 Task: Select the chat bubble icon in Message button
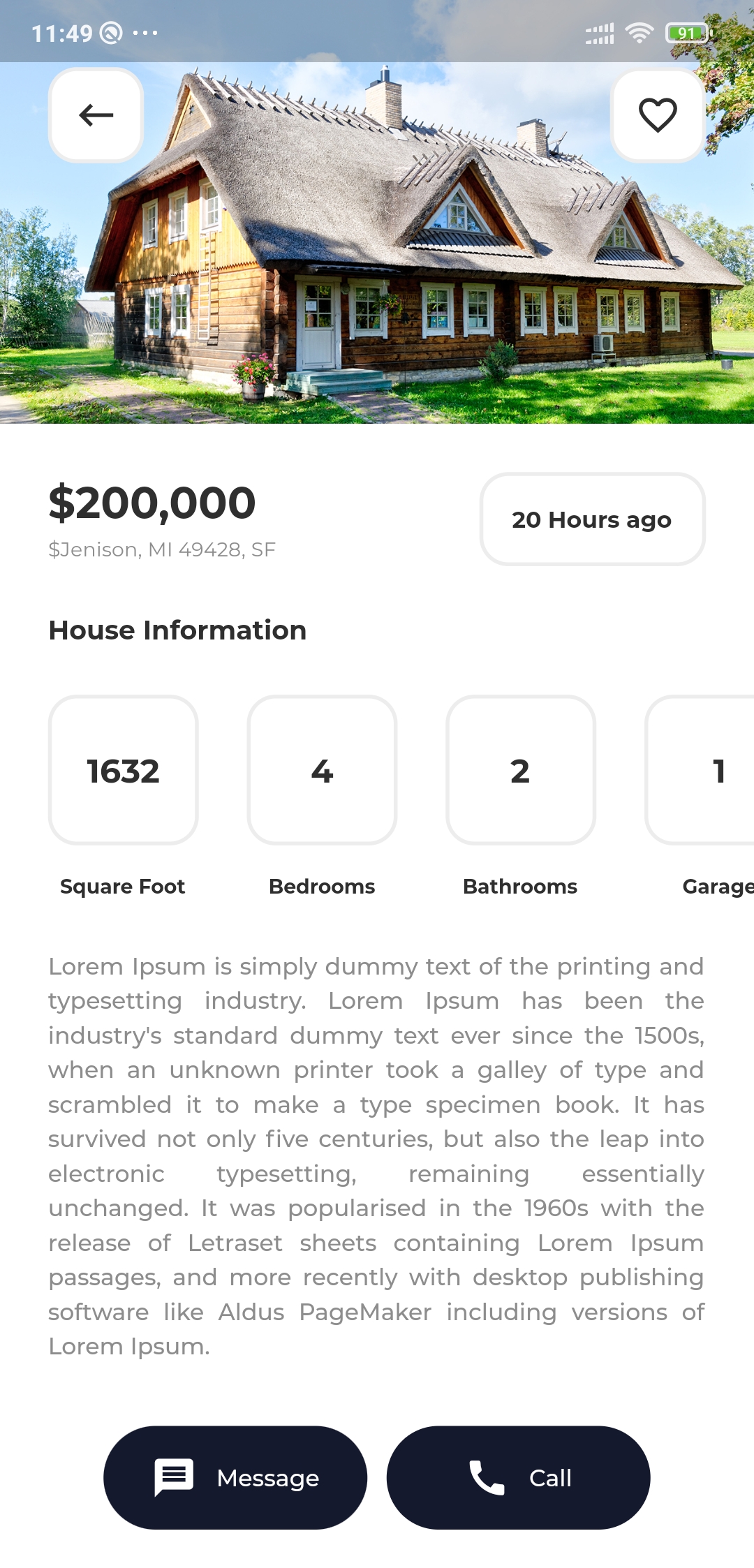coord(172,1477)
